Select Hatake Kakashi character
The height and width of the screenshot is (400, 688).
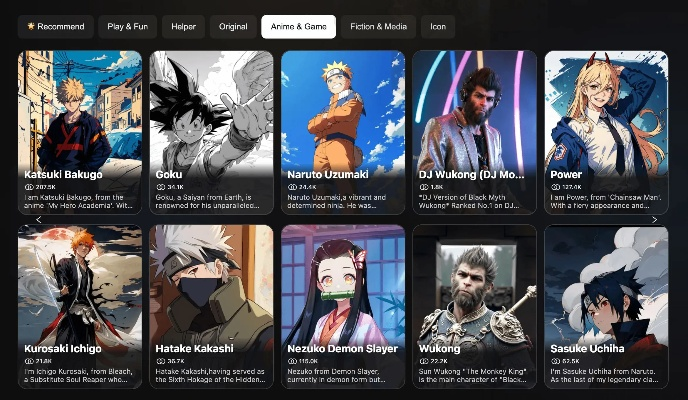pos(211,305)
